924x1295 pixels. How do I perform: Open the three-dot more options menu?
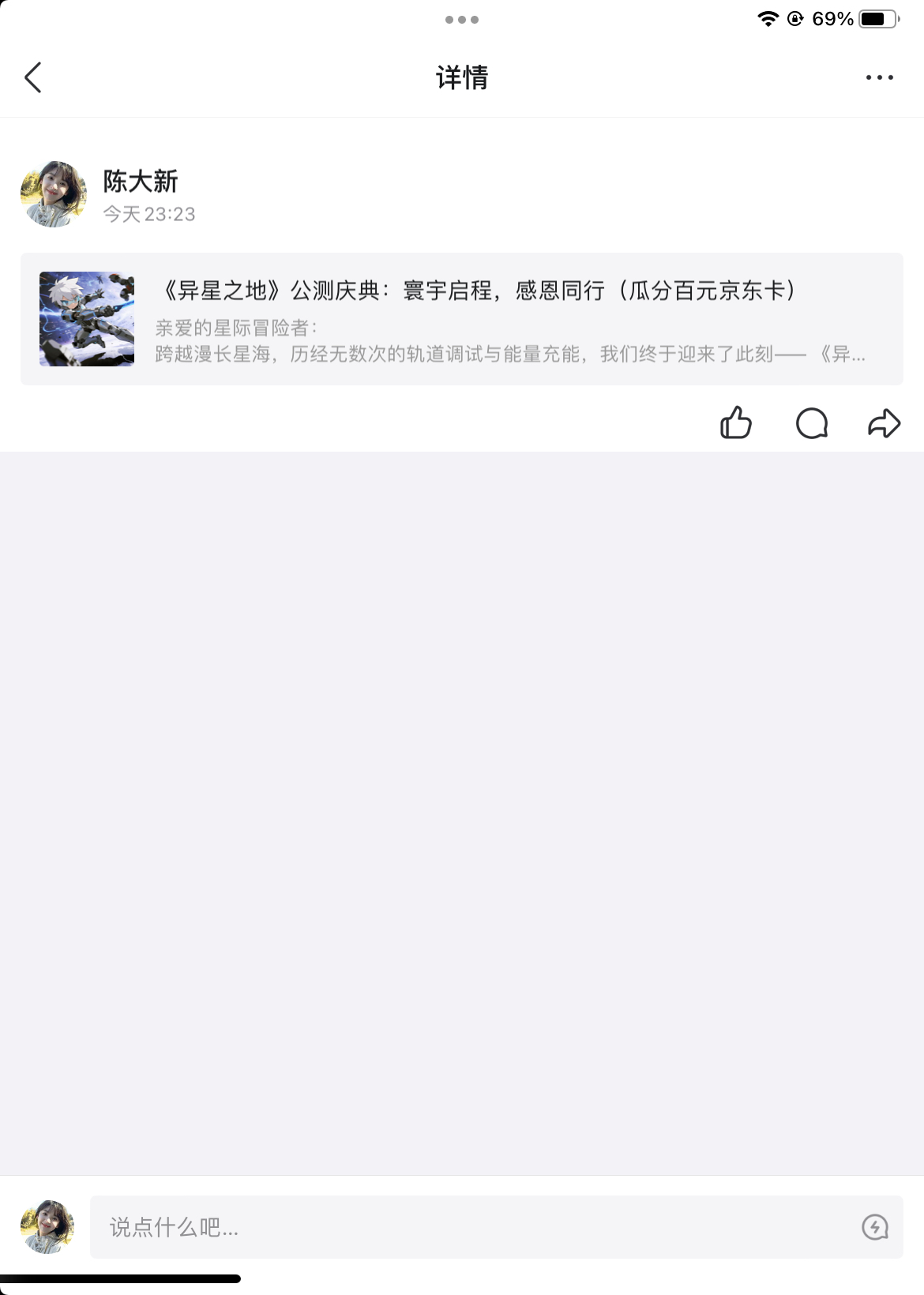[x=879, y=77]
